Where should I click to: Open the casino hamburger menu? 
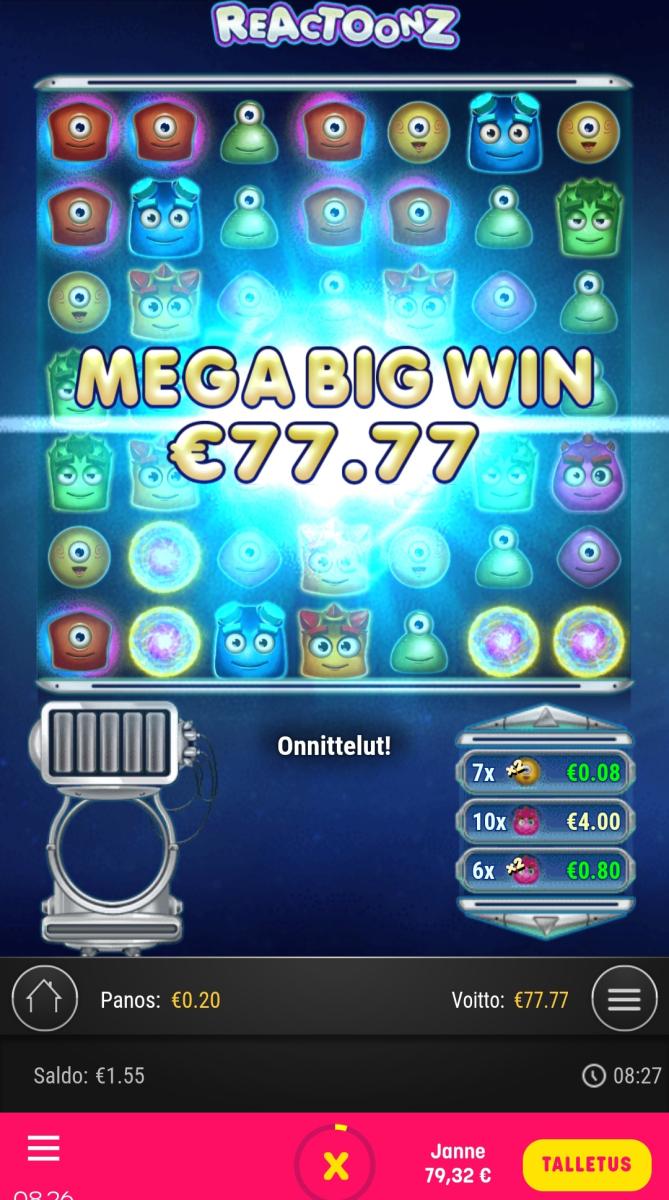point(43,1148)
